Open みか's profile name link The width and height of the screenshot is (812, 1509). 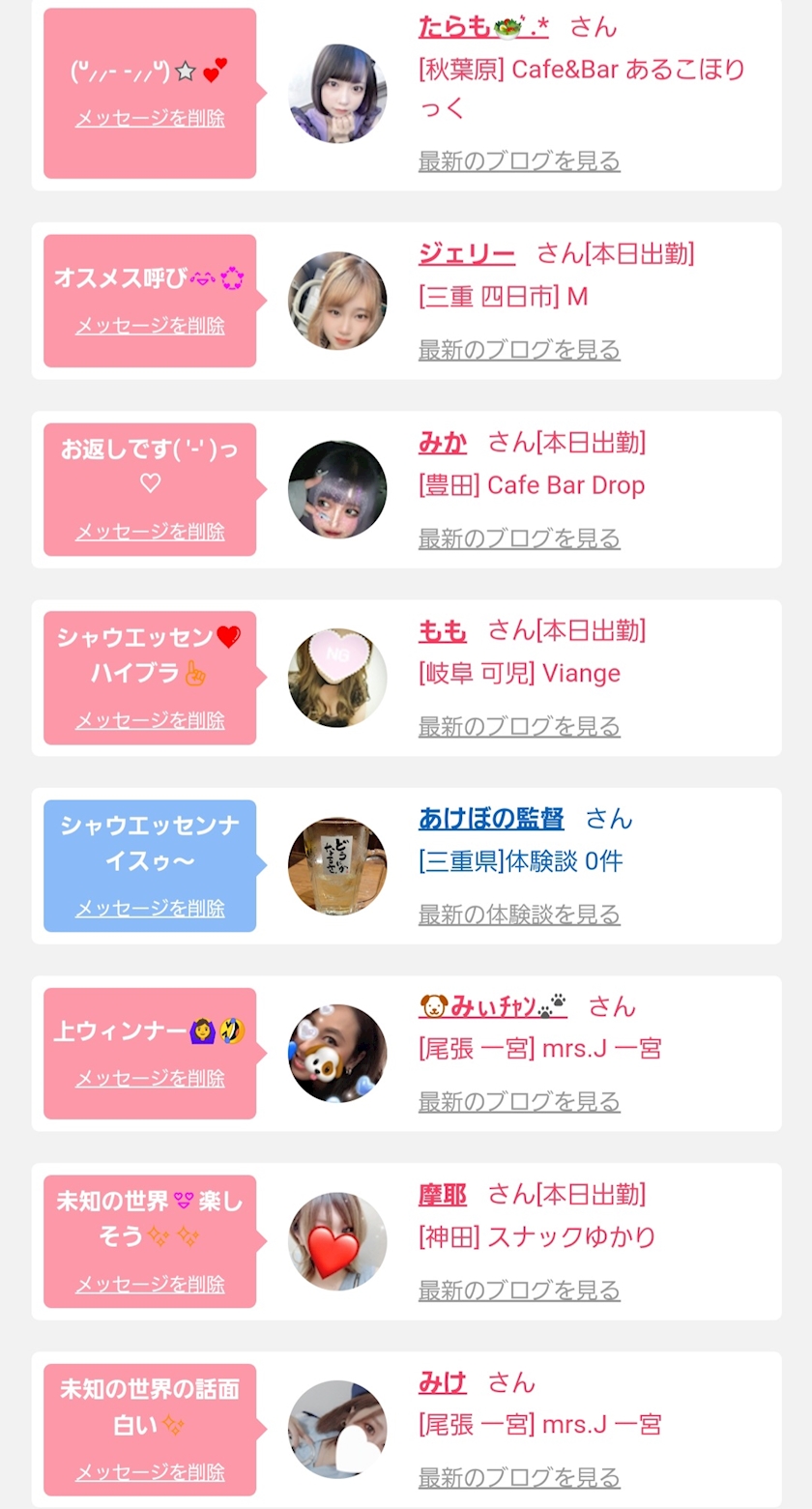pos(443,443)
